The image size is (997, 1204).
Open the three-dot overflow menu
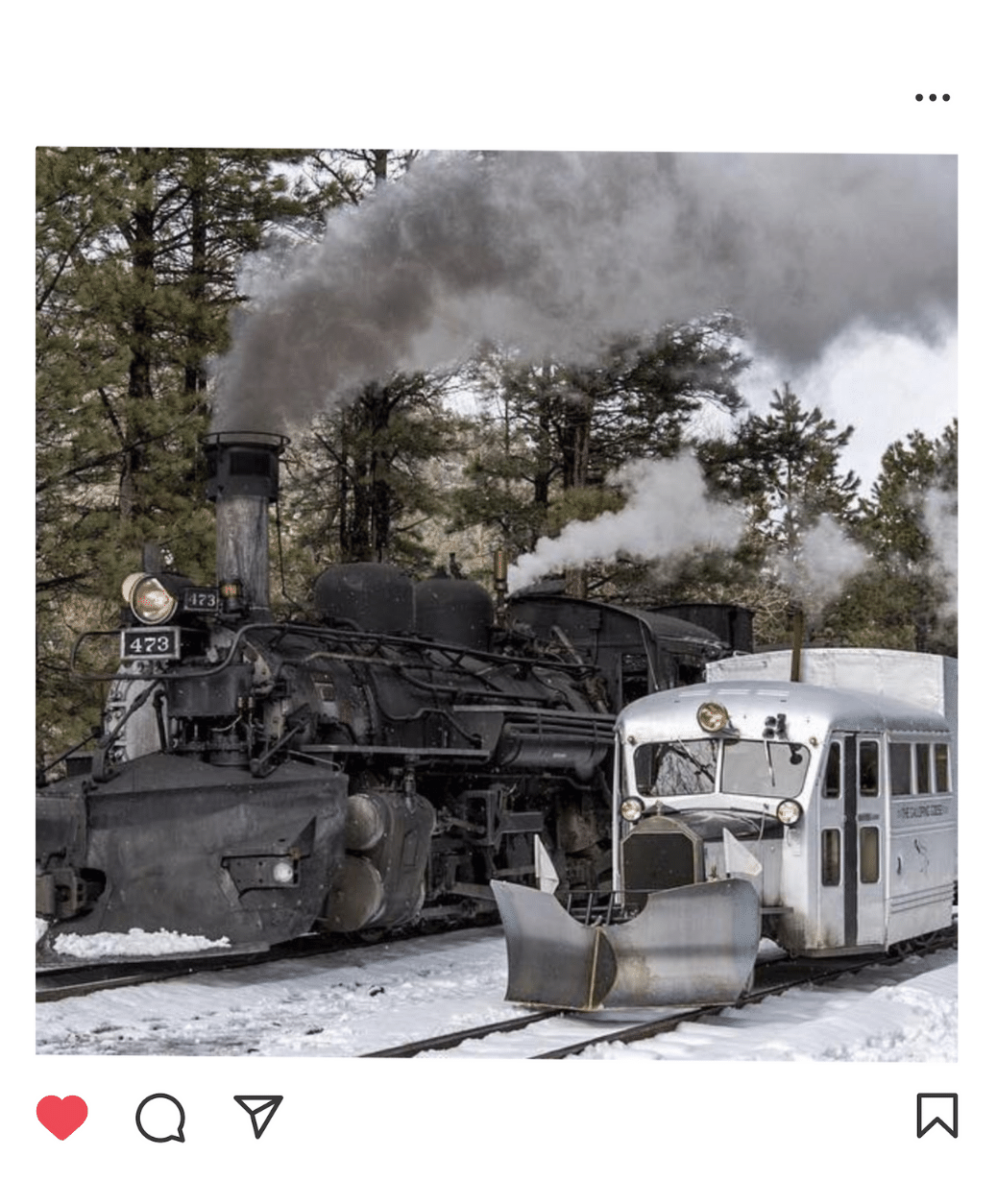pos(932,98)
